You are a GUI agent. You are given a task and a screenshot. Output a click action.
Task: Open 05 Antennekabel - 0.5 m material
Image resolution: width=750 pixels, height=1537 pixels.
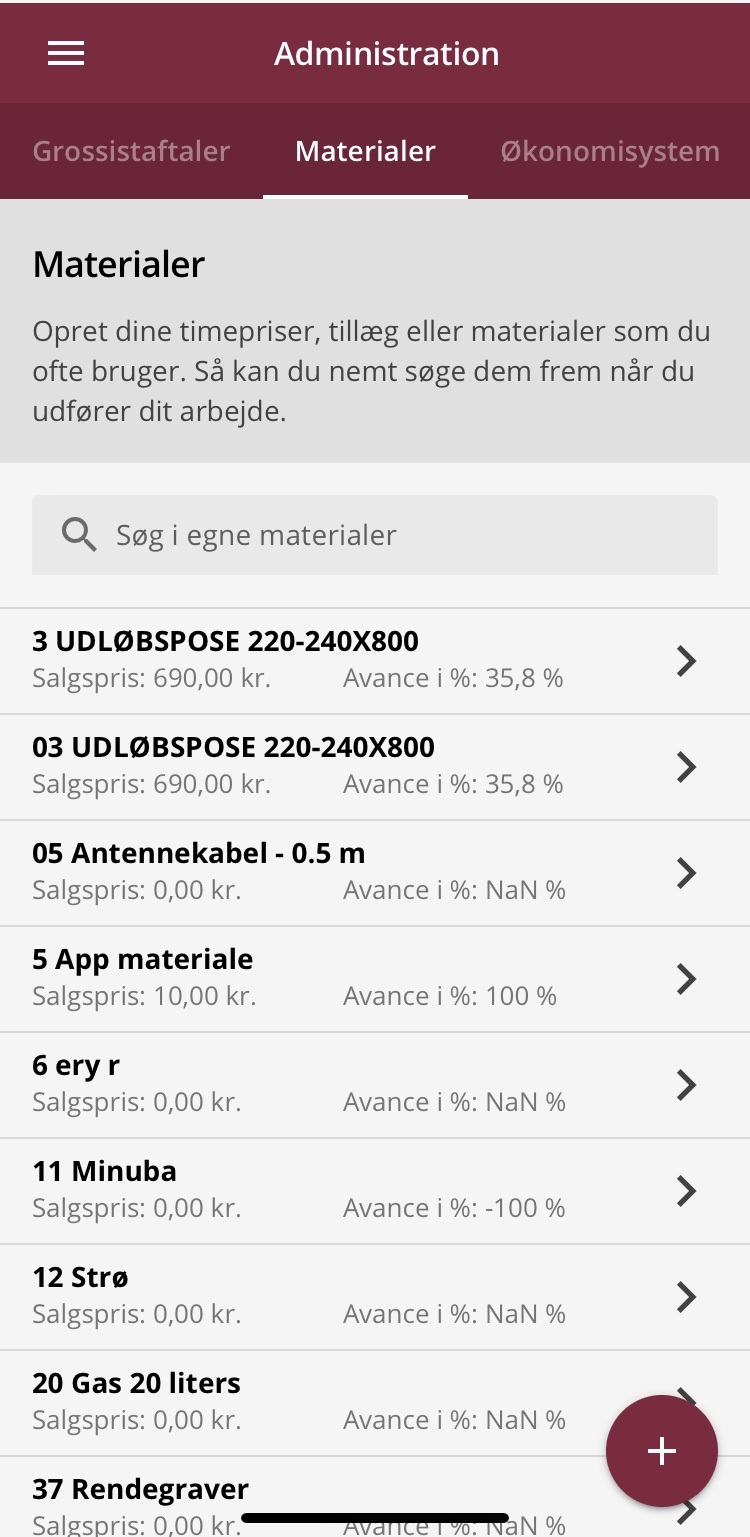(x=375, y=873)
